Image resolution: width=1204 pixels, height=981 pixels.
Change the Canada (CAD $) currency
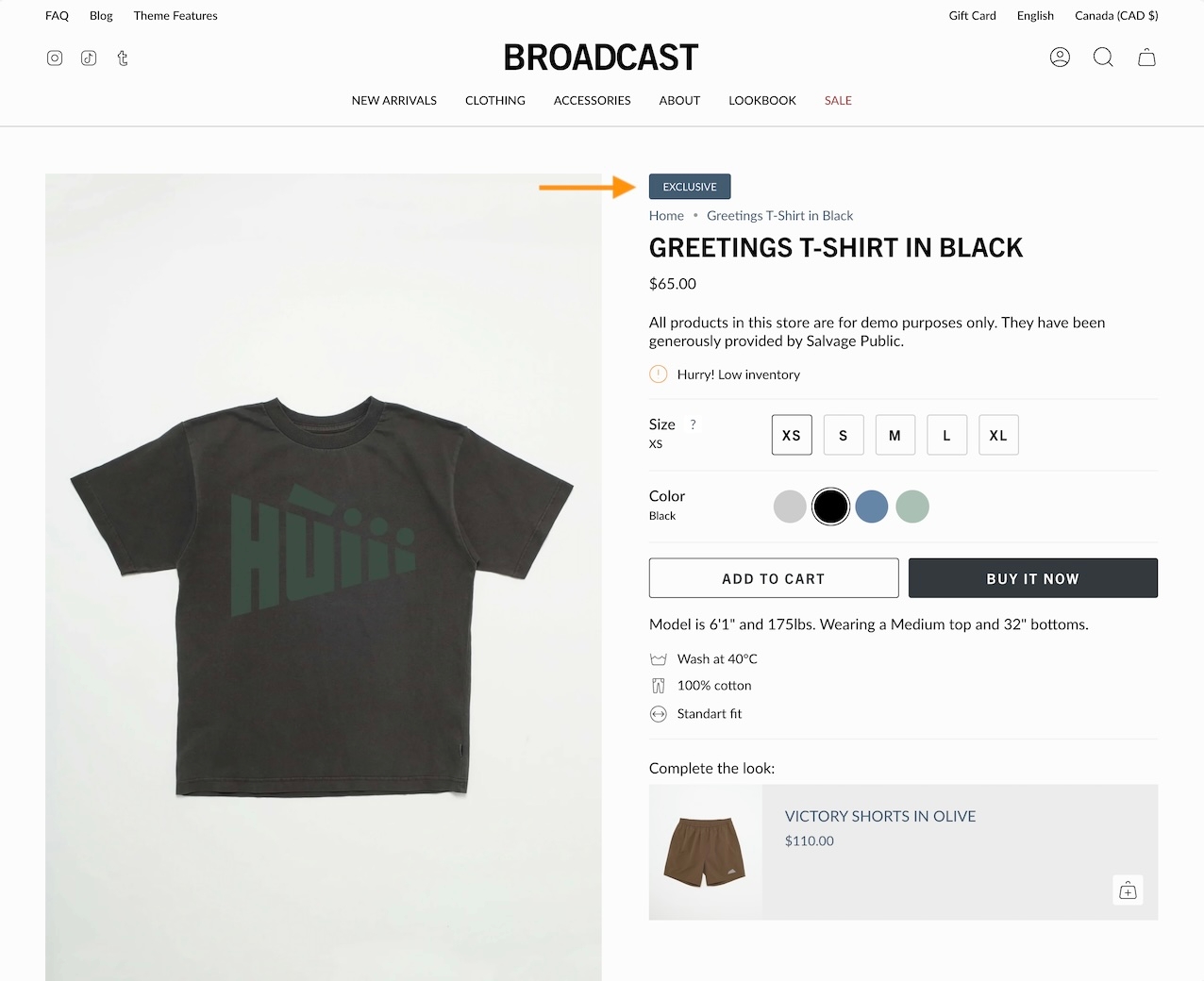(1116, 16)
